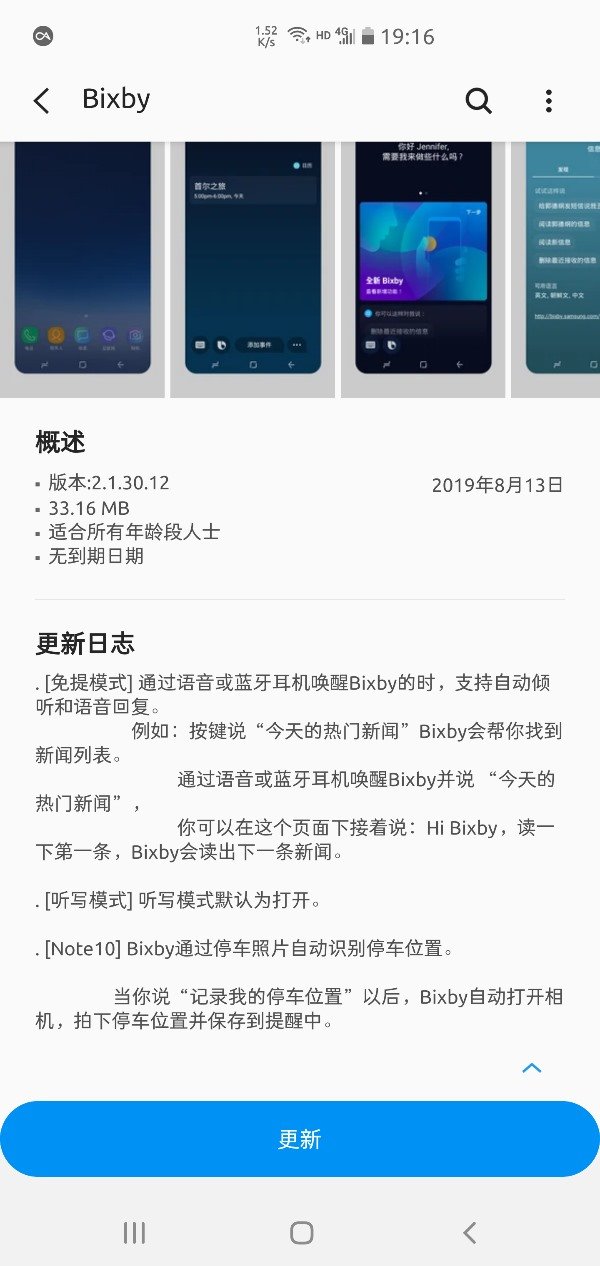The width and height of the screenshot is (600, 1266).
Task: Tap the blue 更新 button
Action: (x=300, y=1139)
